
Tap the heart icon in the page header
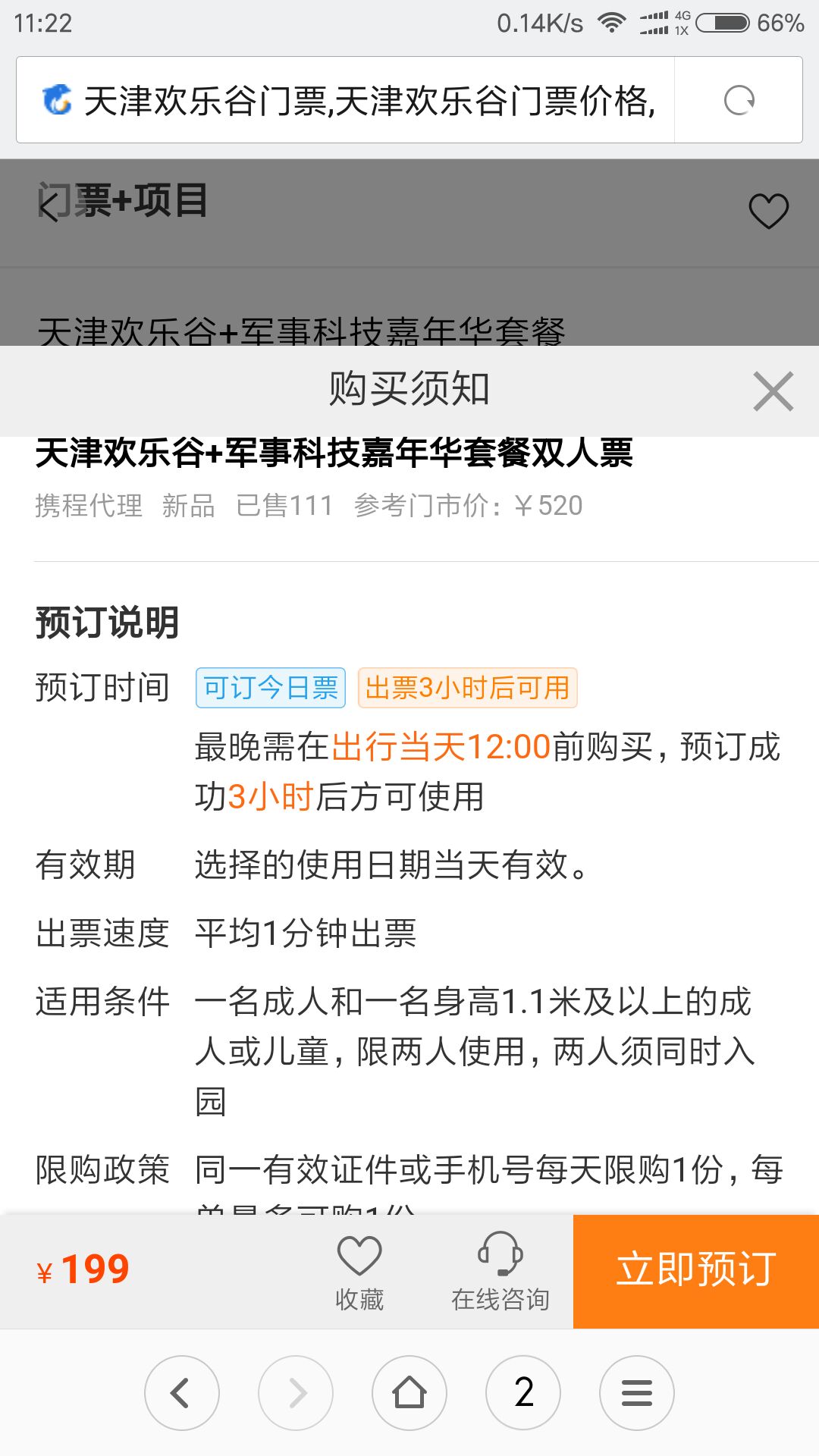click(x=768, y=211)
